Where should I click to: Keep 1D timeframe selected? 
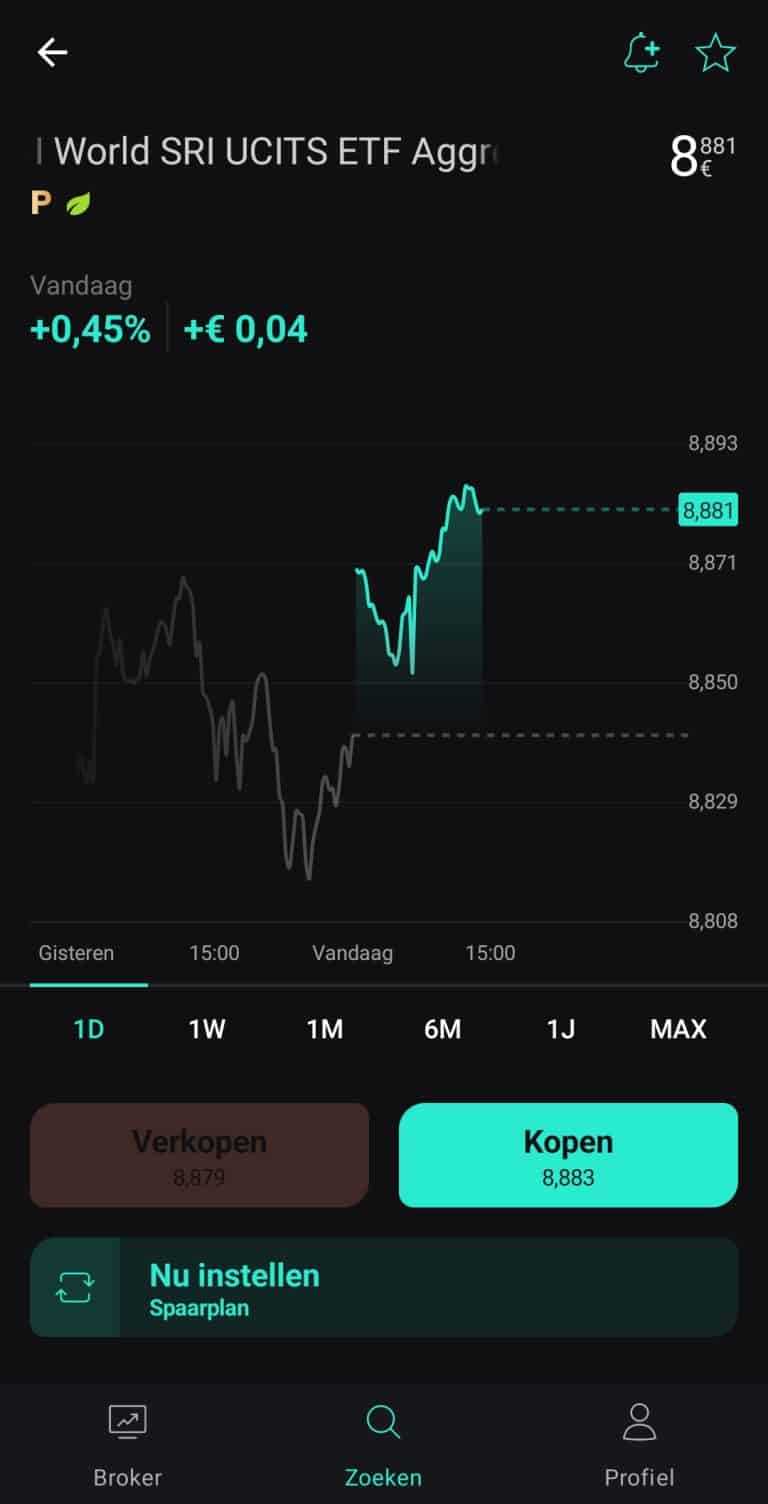88,1028
